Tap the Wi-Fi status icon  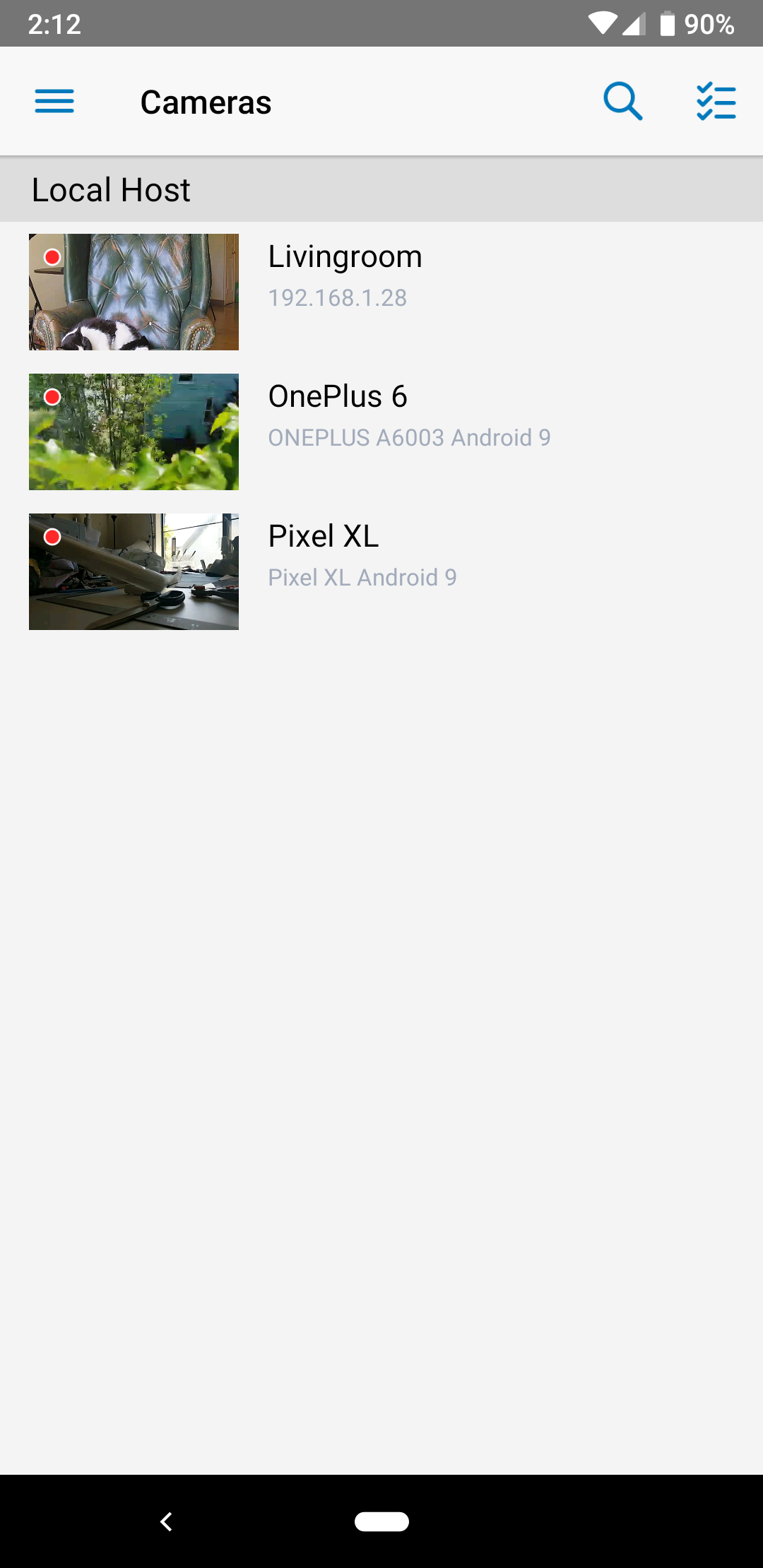(x=603, y=23)
